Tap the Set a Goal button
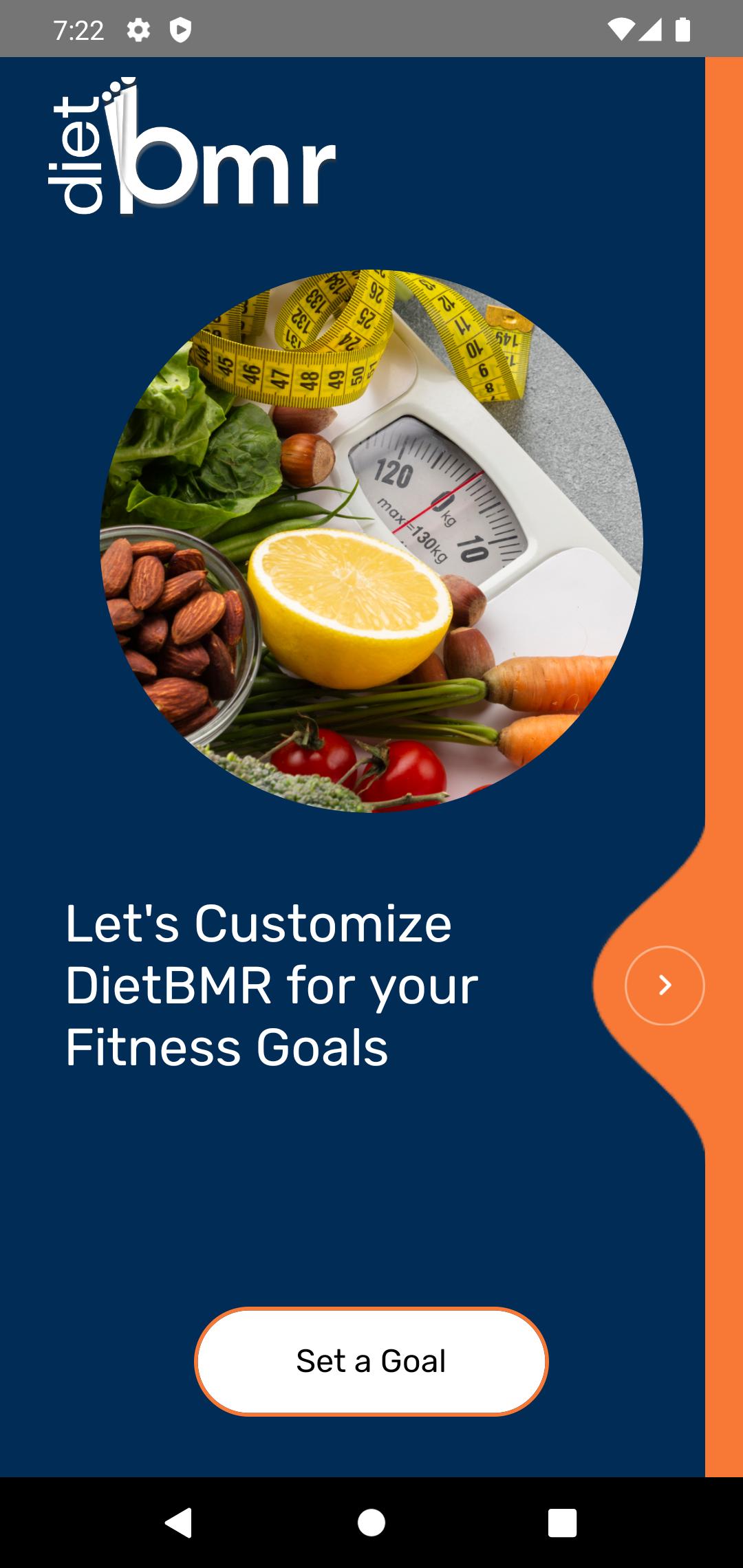 [x=371, y=1361]
